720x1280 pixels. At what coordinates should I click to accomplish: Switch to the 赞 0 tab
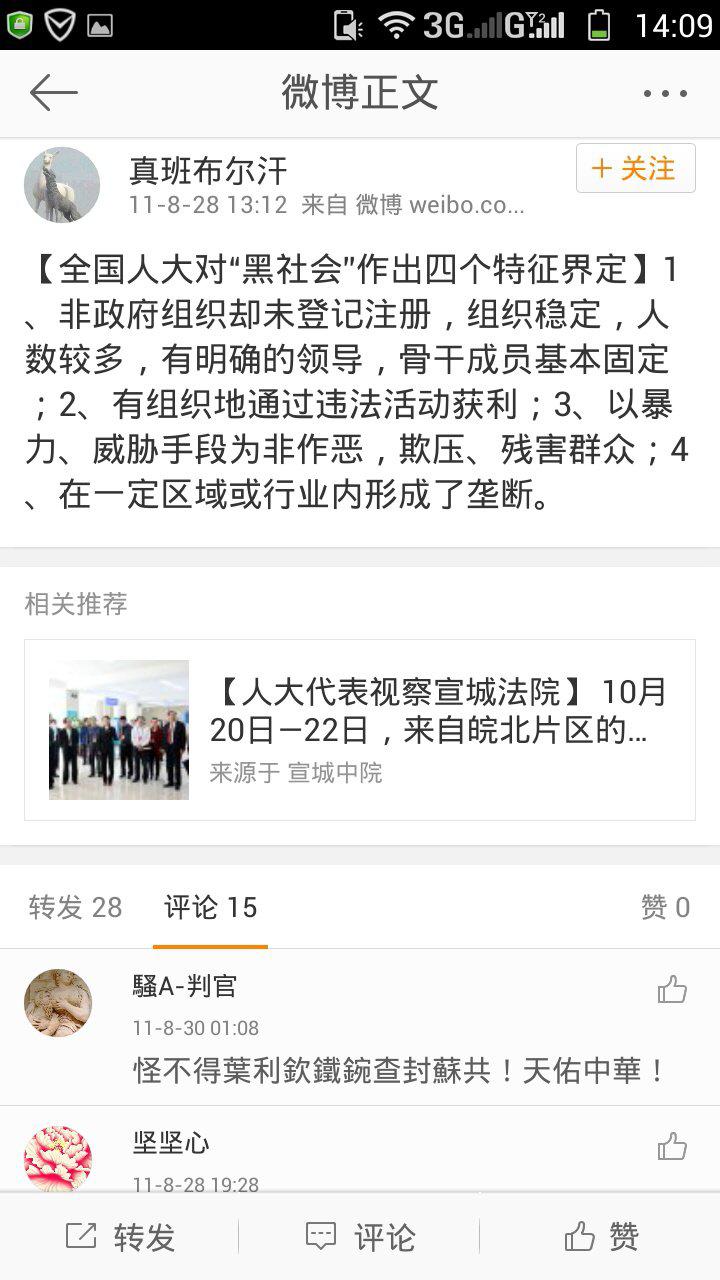click(664, 908)
